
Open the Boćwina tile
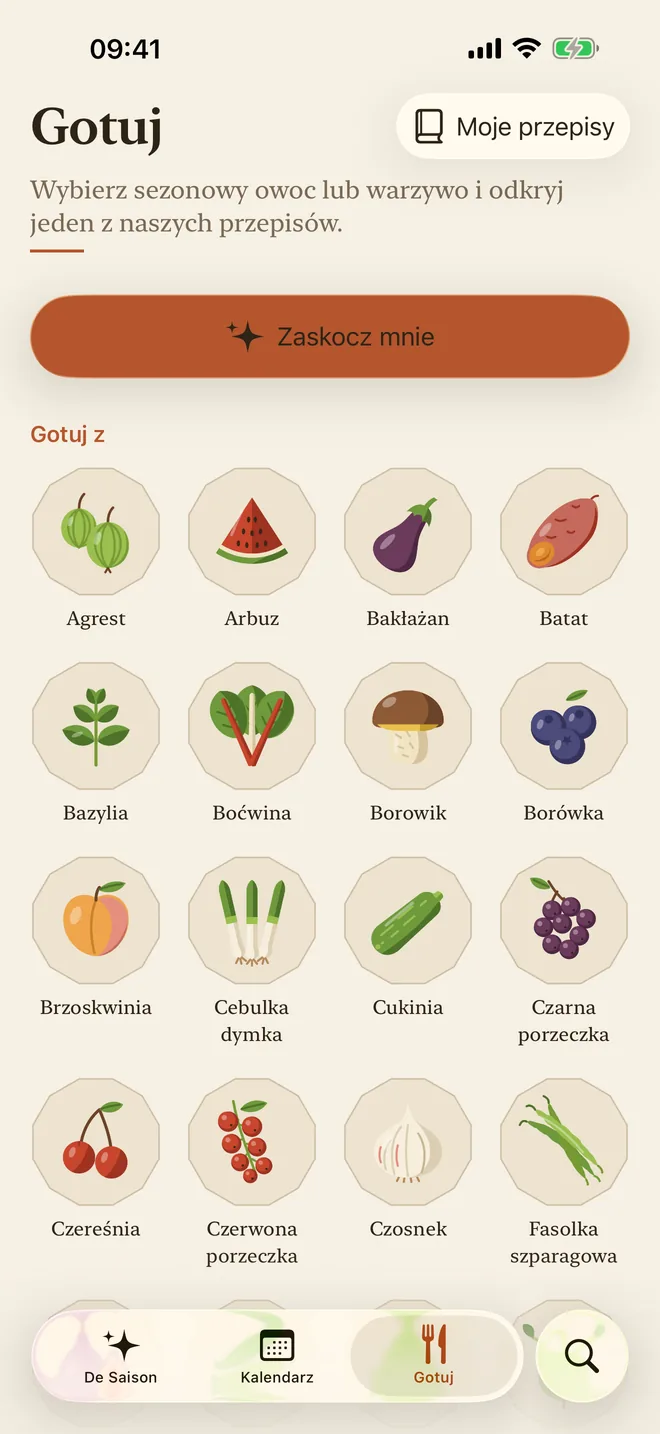pos(252,743)
